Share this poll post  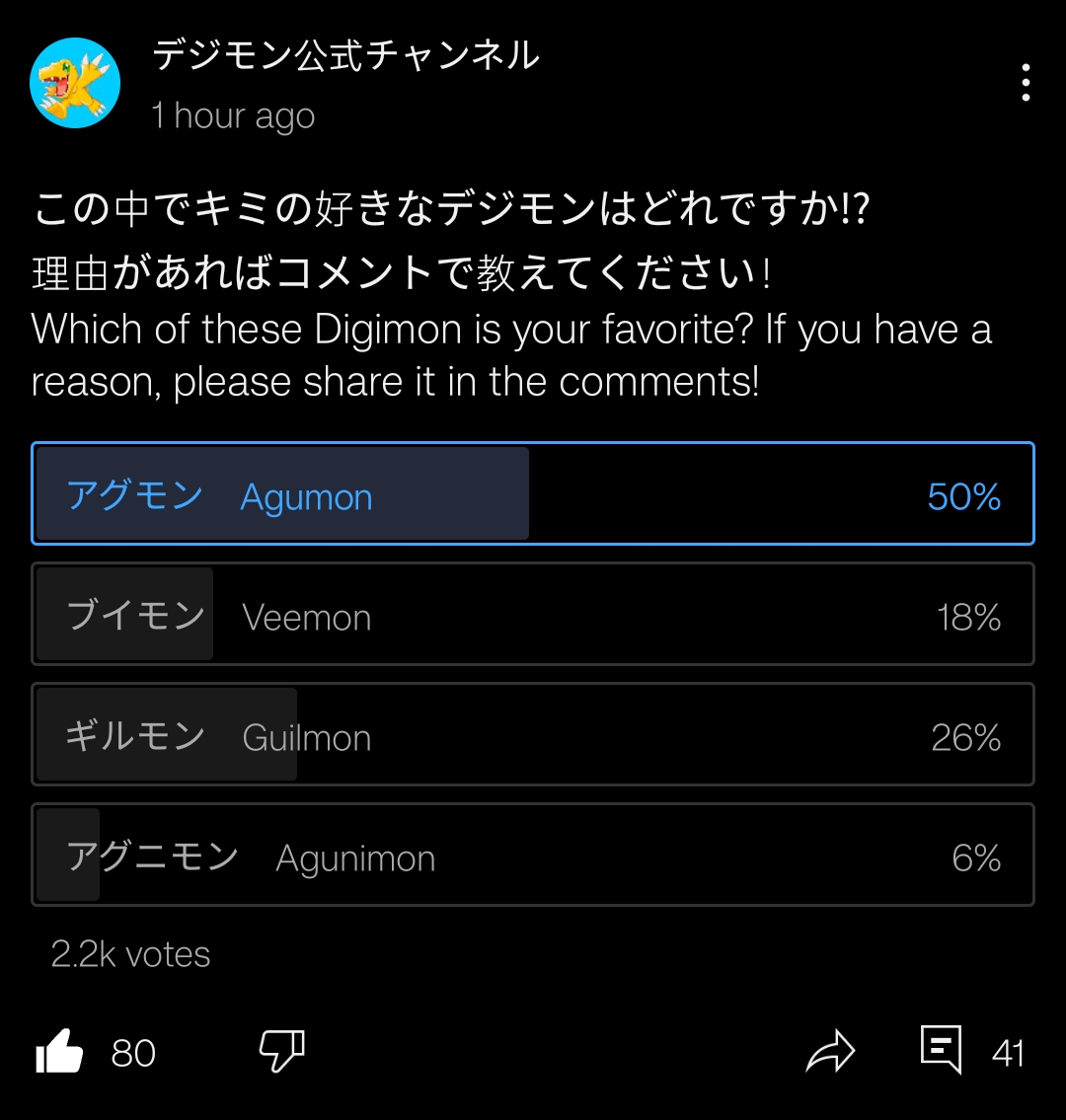tap(829, 1052)
